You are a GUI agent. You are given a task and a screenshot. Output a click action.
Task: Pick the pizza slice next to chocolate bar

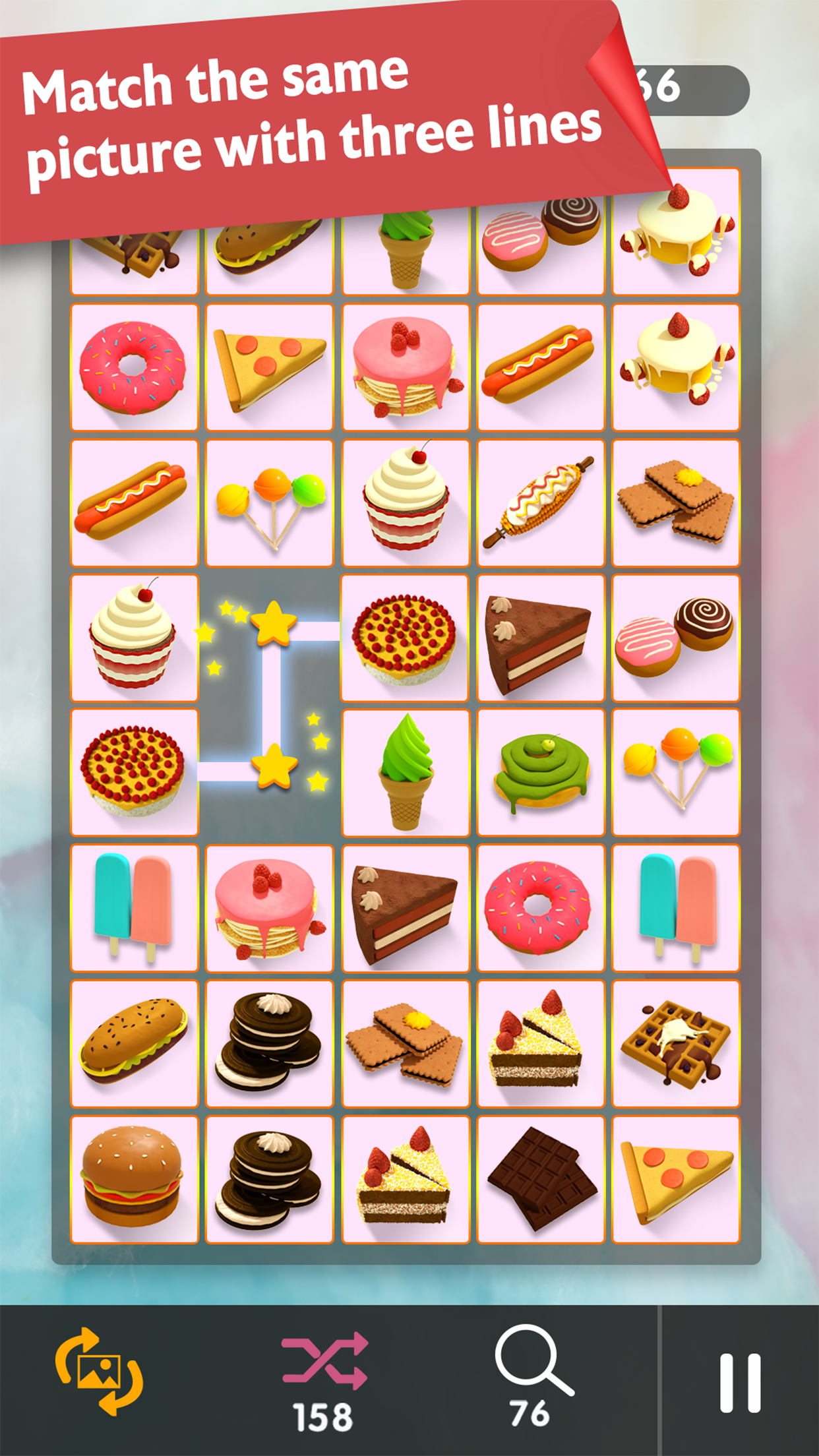click(x=676, y=1180)
